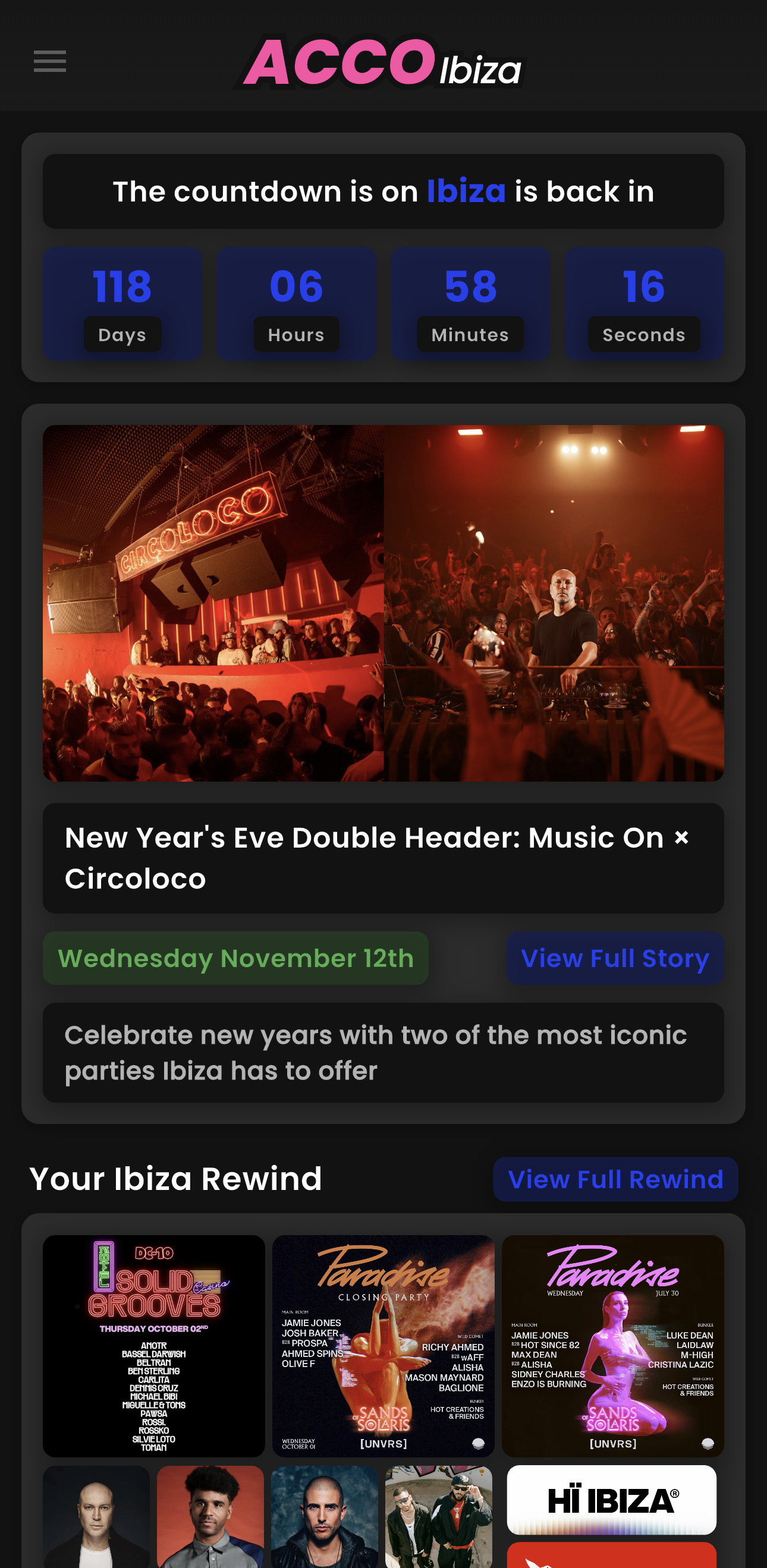Open the full story about the NYE Double Header
Screen dimensions: 767x1568
(x=614, y=958)
